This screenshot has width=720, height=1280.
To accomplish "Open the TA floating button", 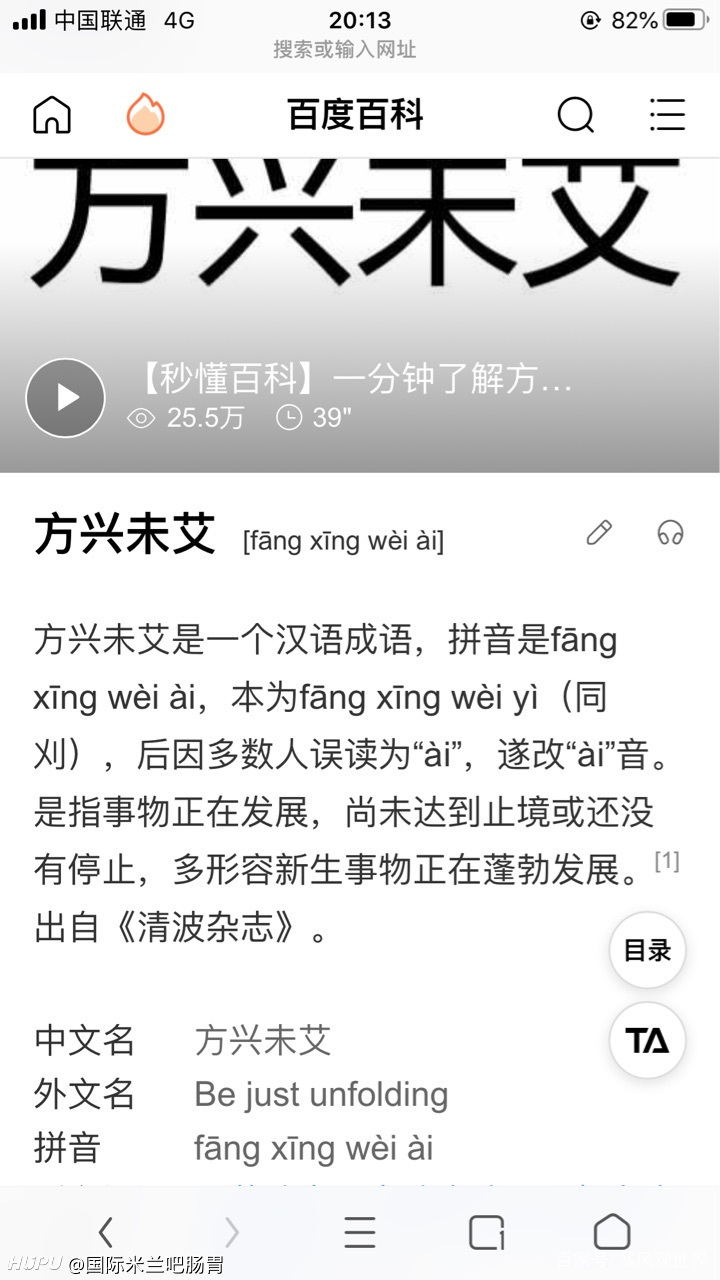I will pos(646,1040).
